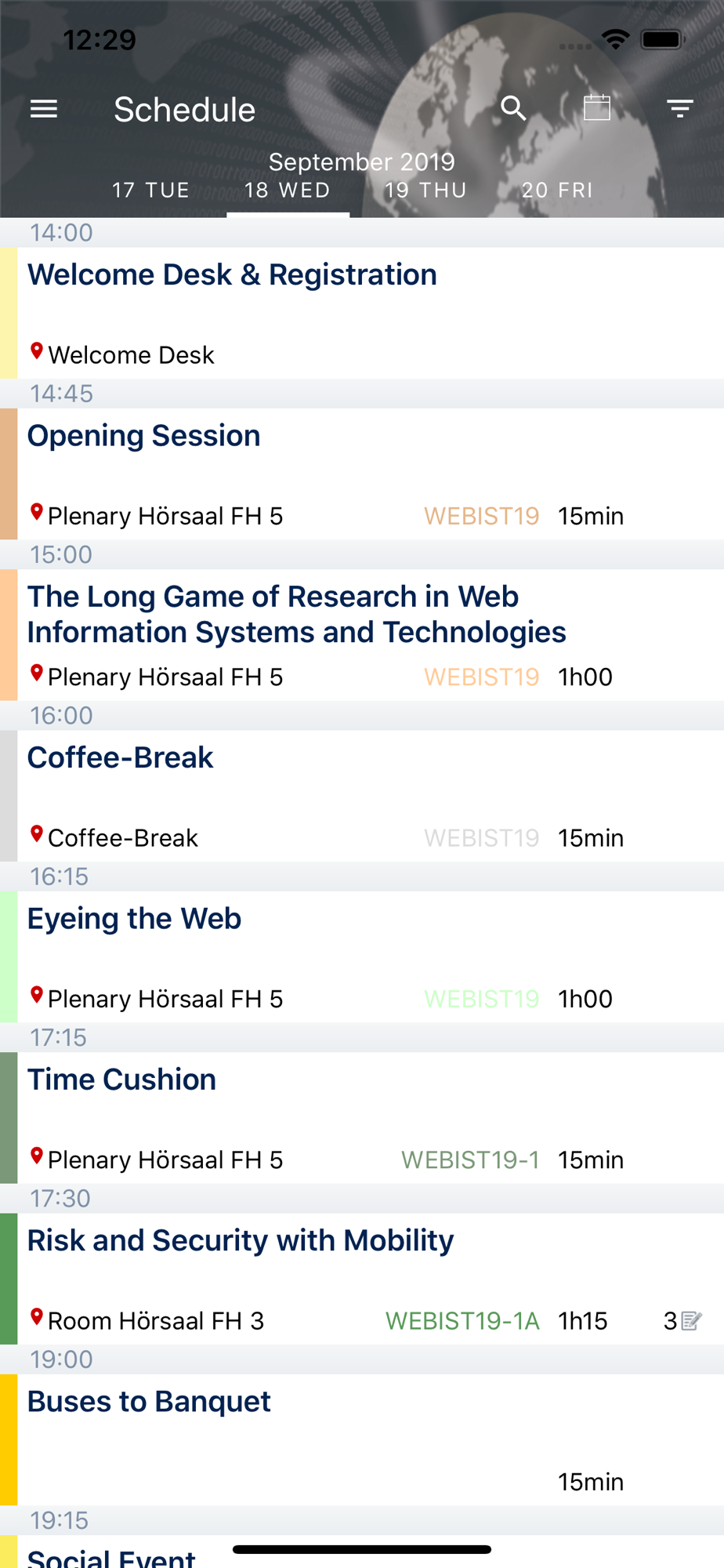Select the 18 WED tab
The width and height of the screenshot is (724, 1568).
pos(288,191)
